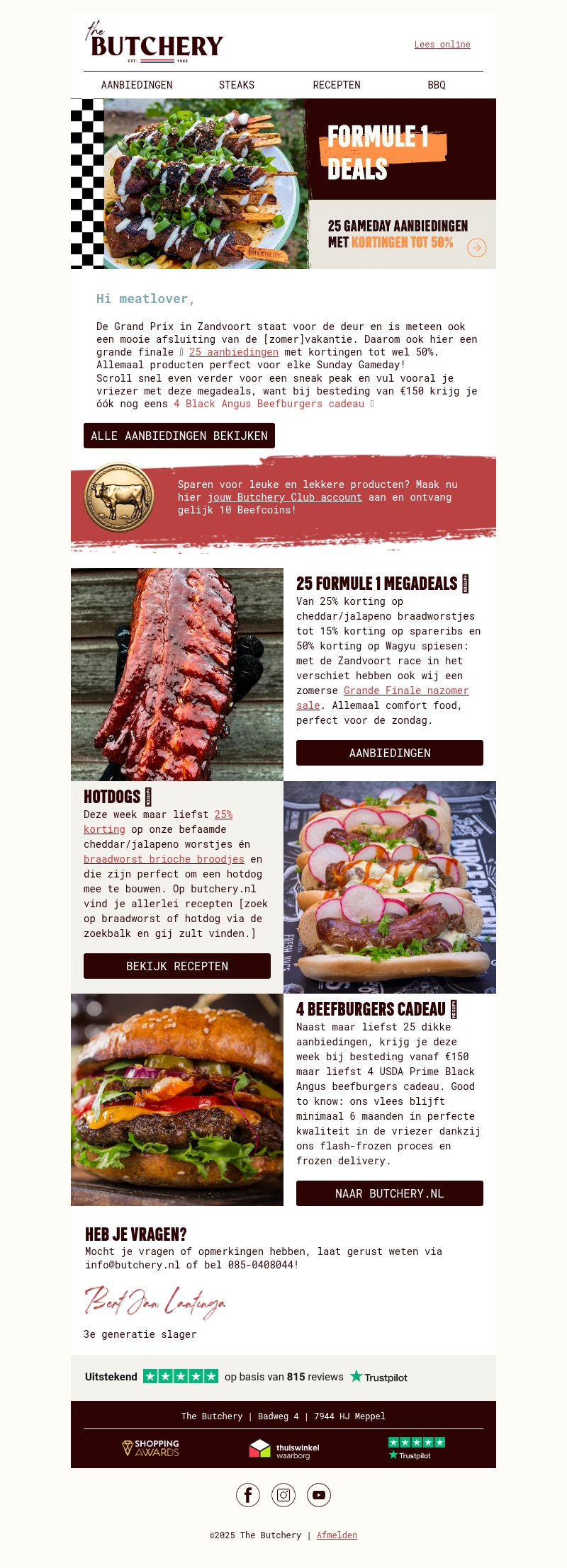Open the Instagram profile icon
The height and width of the screenshot is (1568, 567).
point(283,1495)
